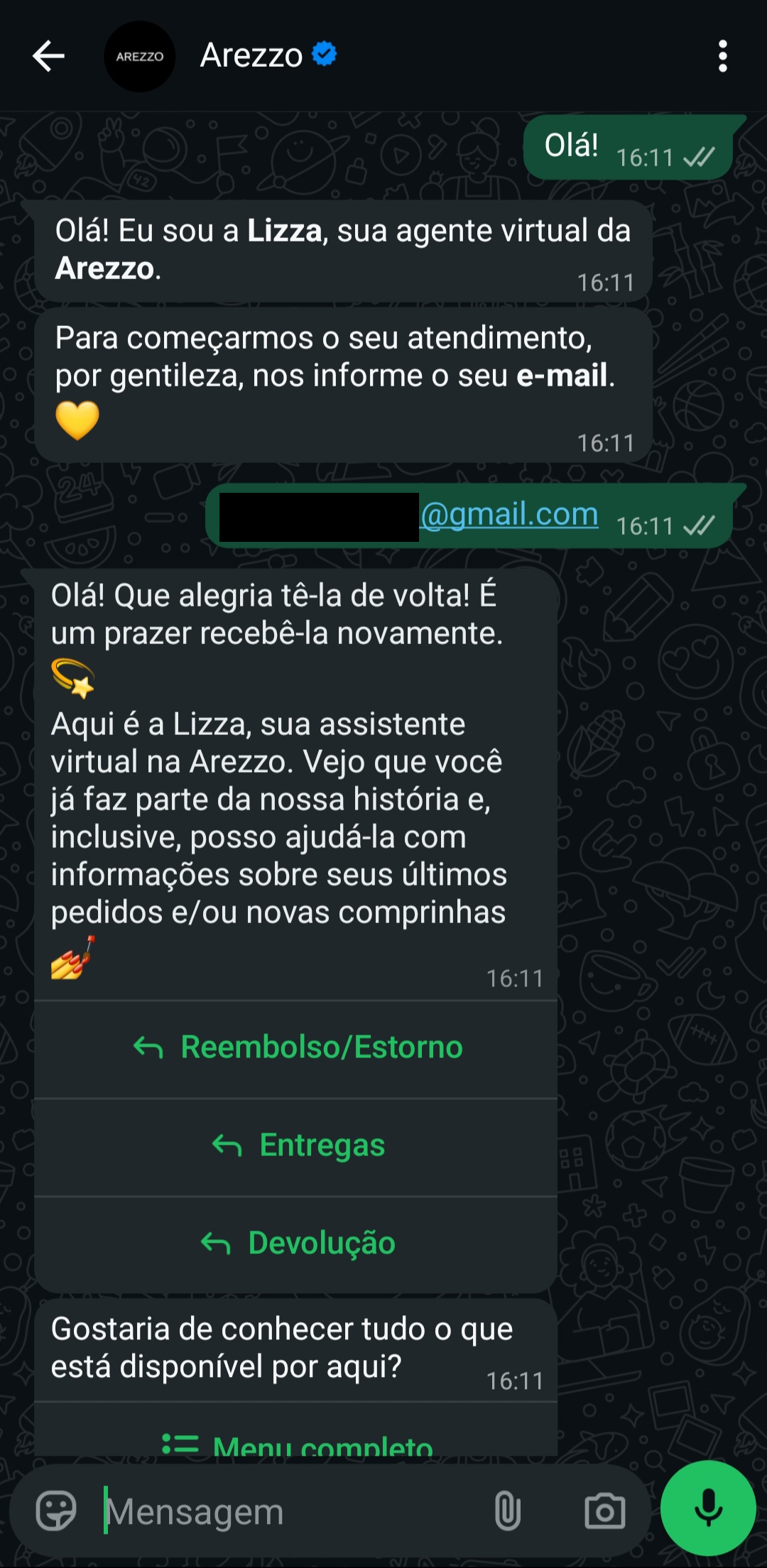Choose the Entregas quick reply
Screen dimensions: 767x1568
click(296, 1146)
